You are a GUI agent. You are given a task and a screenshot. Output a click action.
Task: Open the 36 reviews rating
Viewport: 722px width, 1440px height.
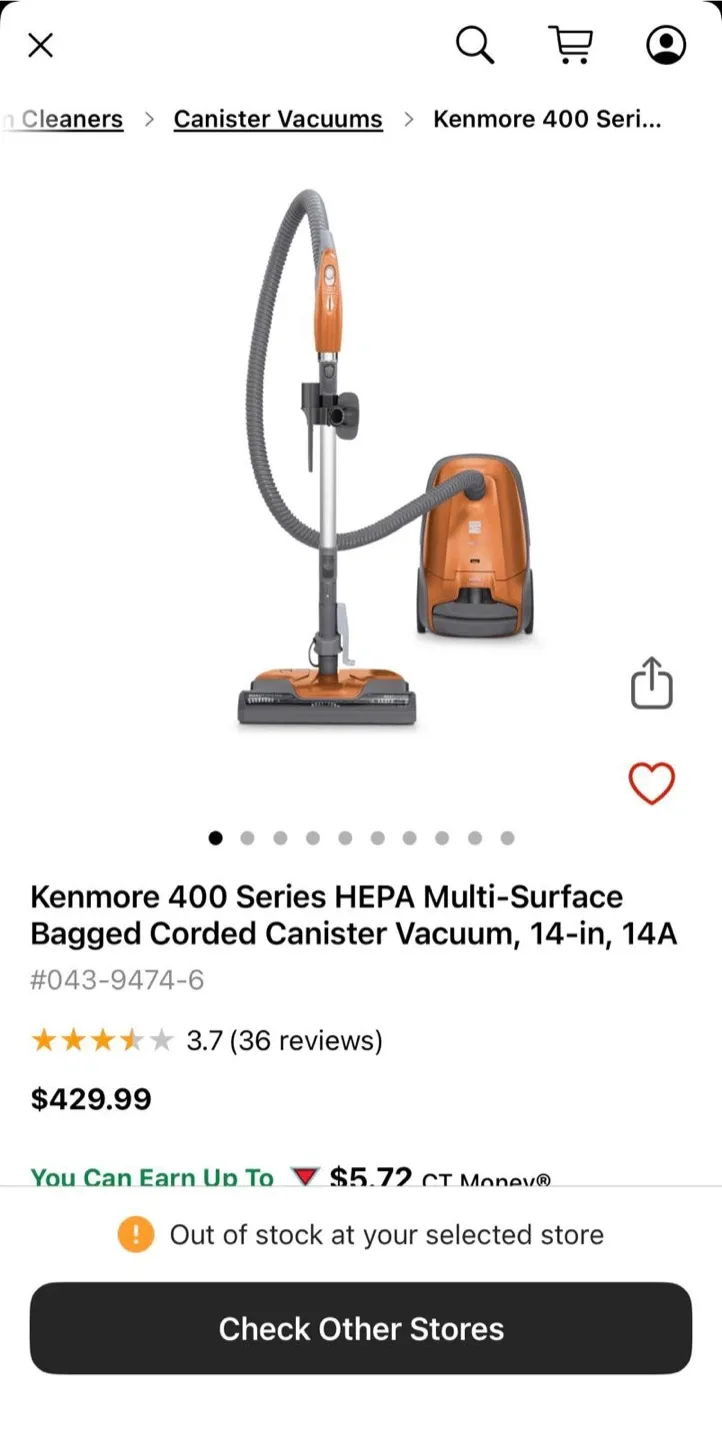pyautogui.click(x=284, y=1041)
